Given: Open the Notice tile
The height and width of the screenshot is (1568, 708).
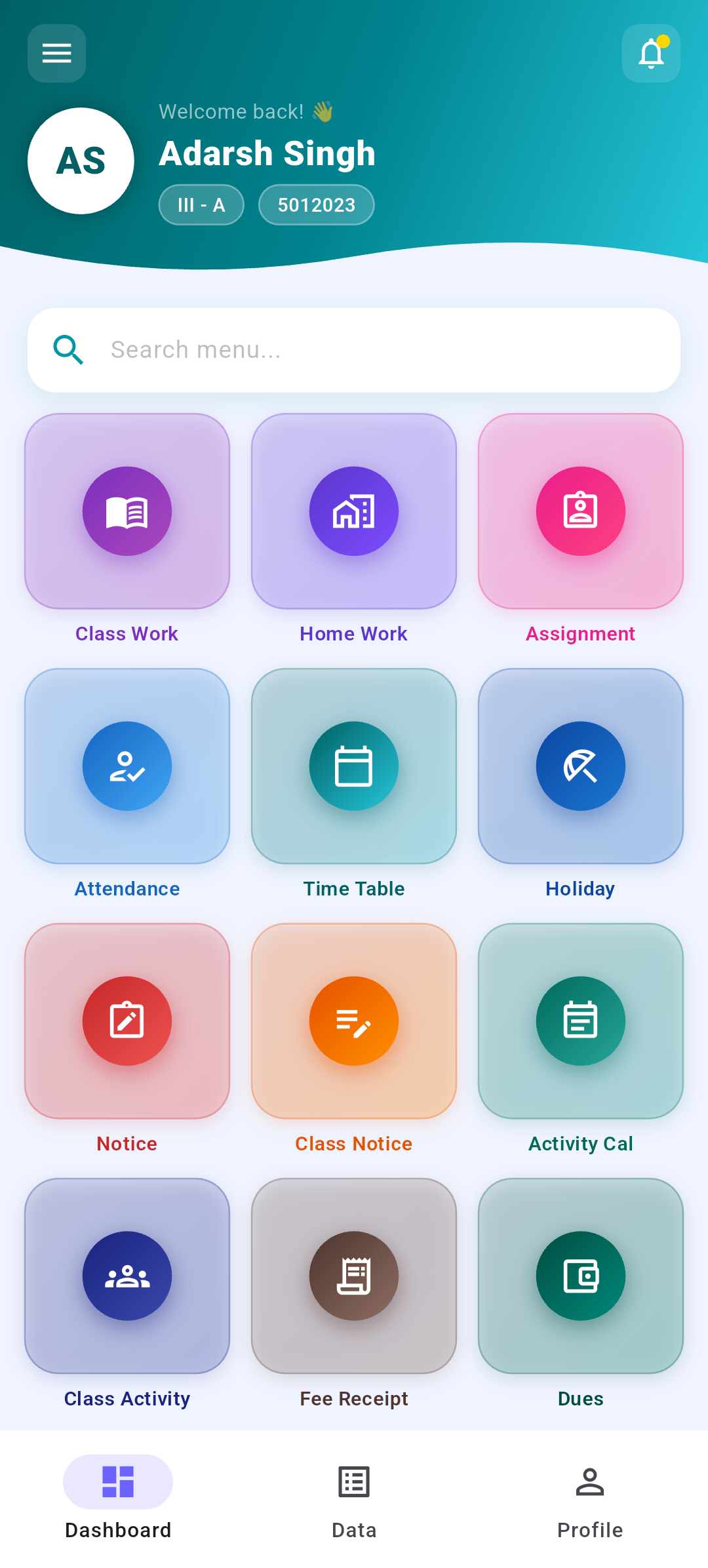Looking at the screenshot, I should pyautogui.click(x=127, y=1021).
